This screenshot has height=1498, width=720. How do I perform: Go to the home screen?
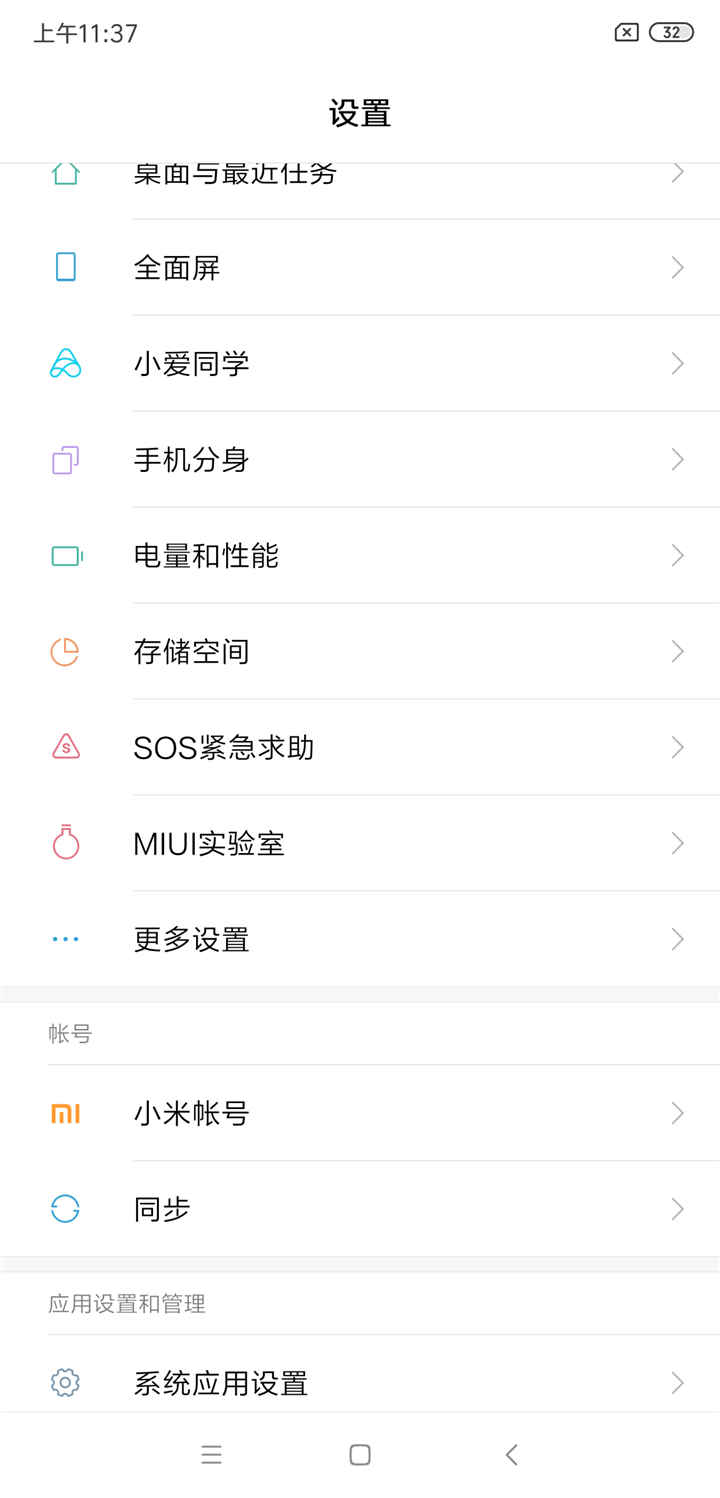(360, 1455)
